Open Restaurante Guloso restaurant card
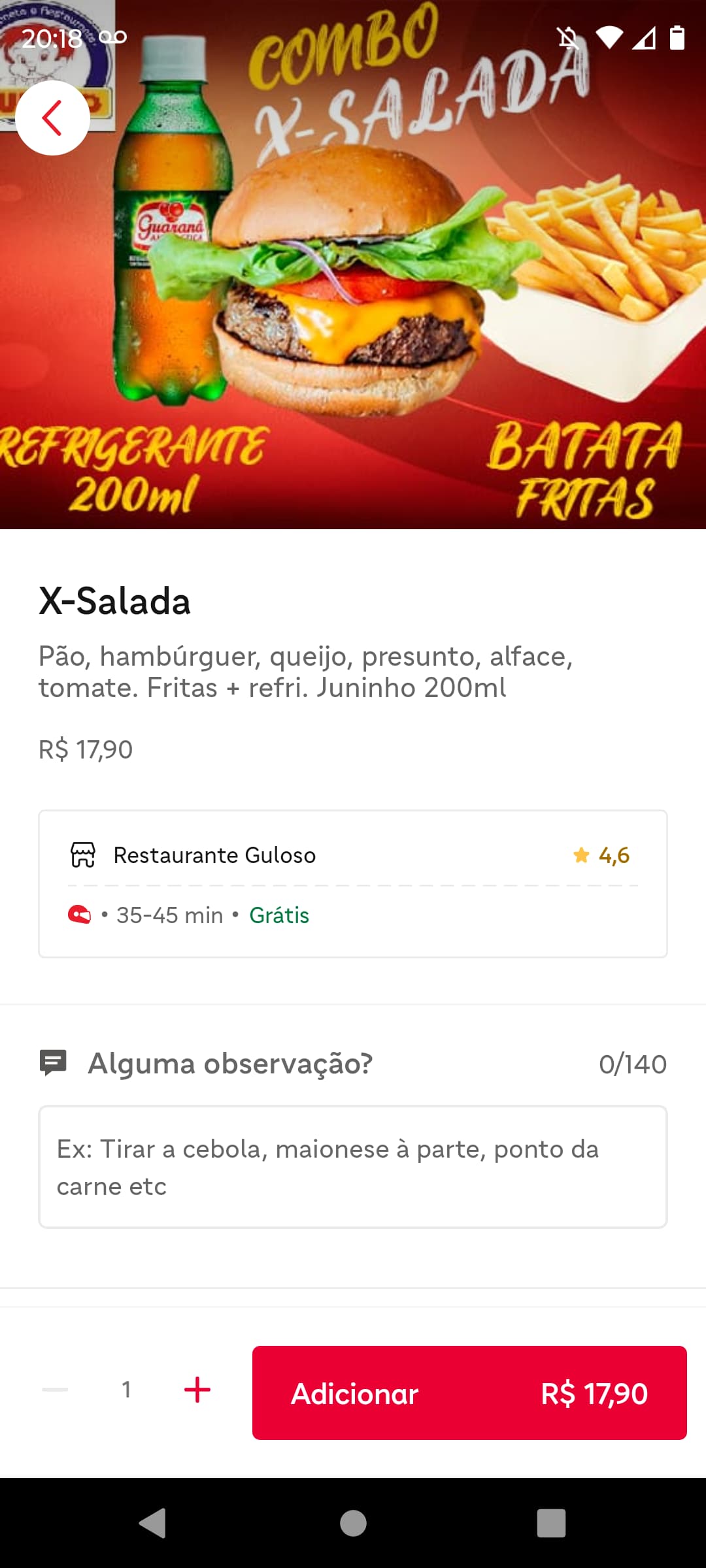 tap(353, 883)
